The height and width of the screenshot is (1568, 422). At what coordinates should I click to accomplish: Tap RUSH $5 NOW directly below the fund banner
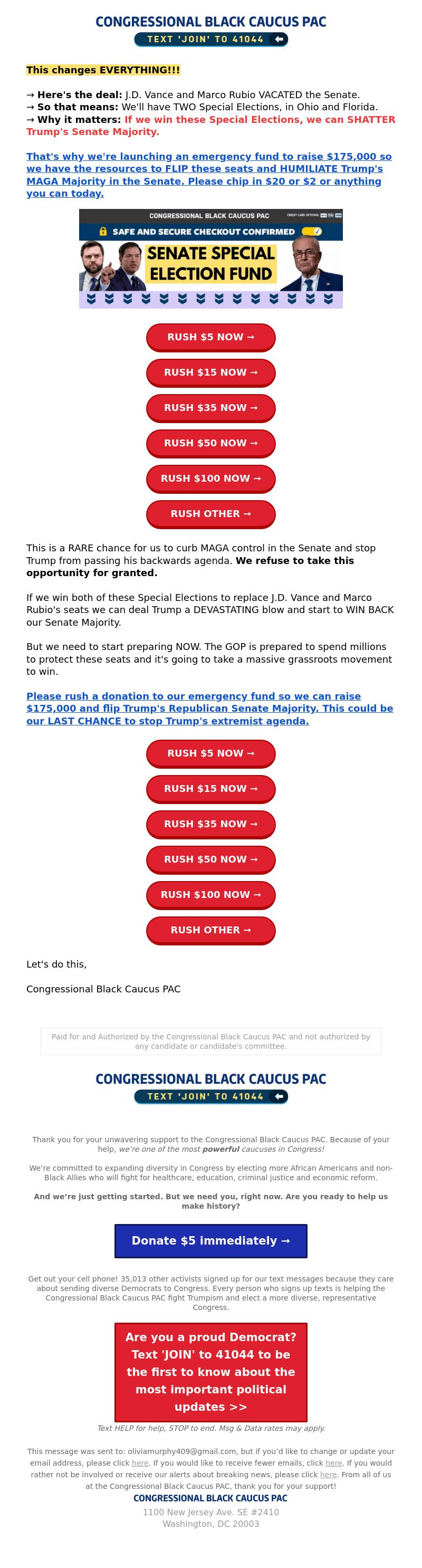pyautogui.click(x=210, y=337)
